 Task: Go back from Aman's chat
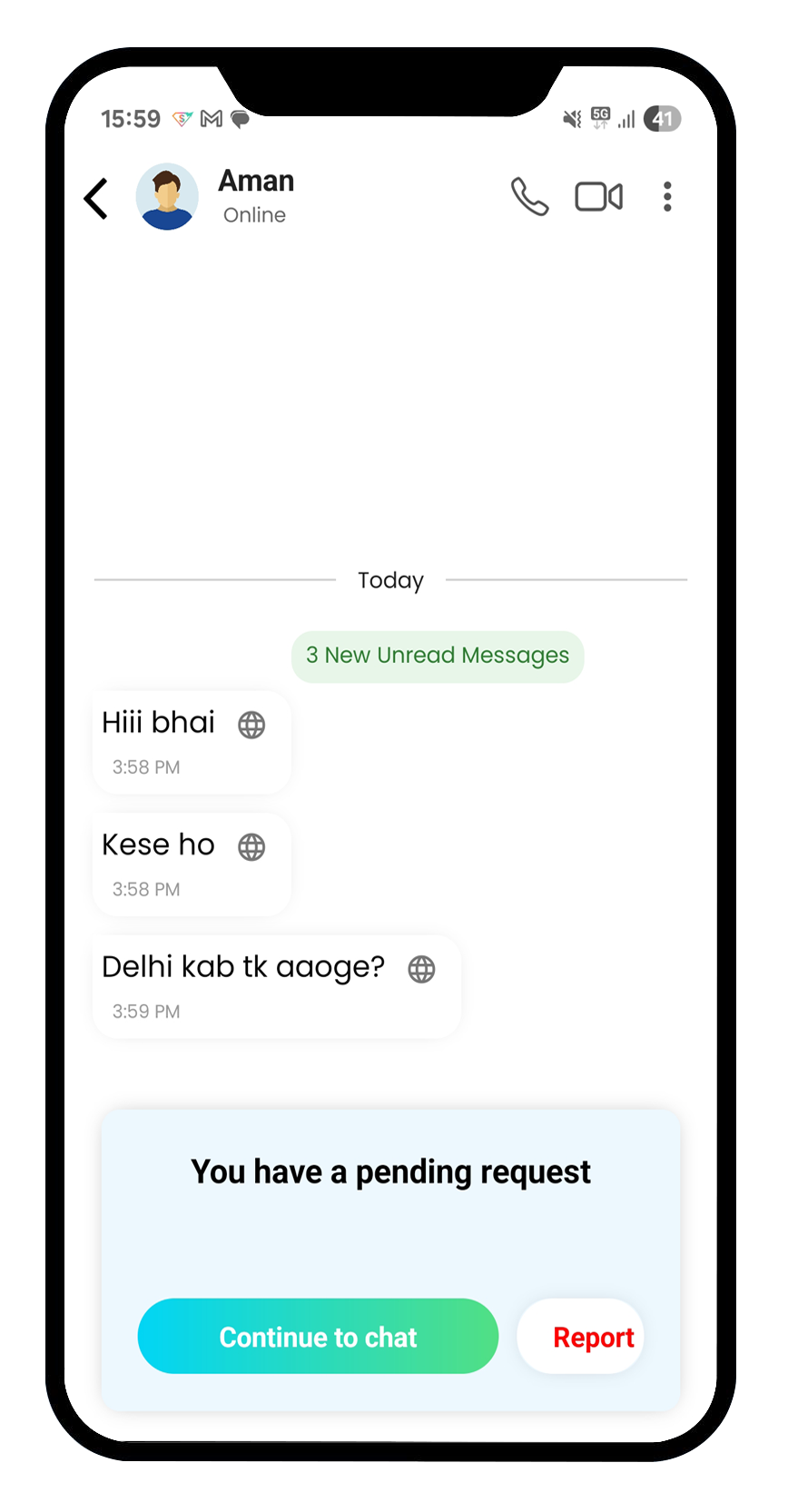pyautogui.click(x=96, y=198)
